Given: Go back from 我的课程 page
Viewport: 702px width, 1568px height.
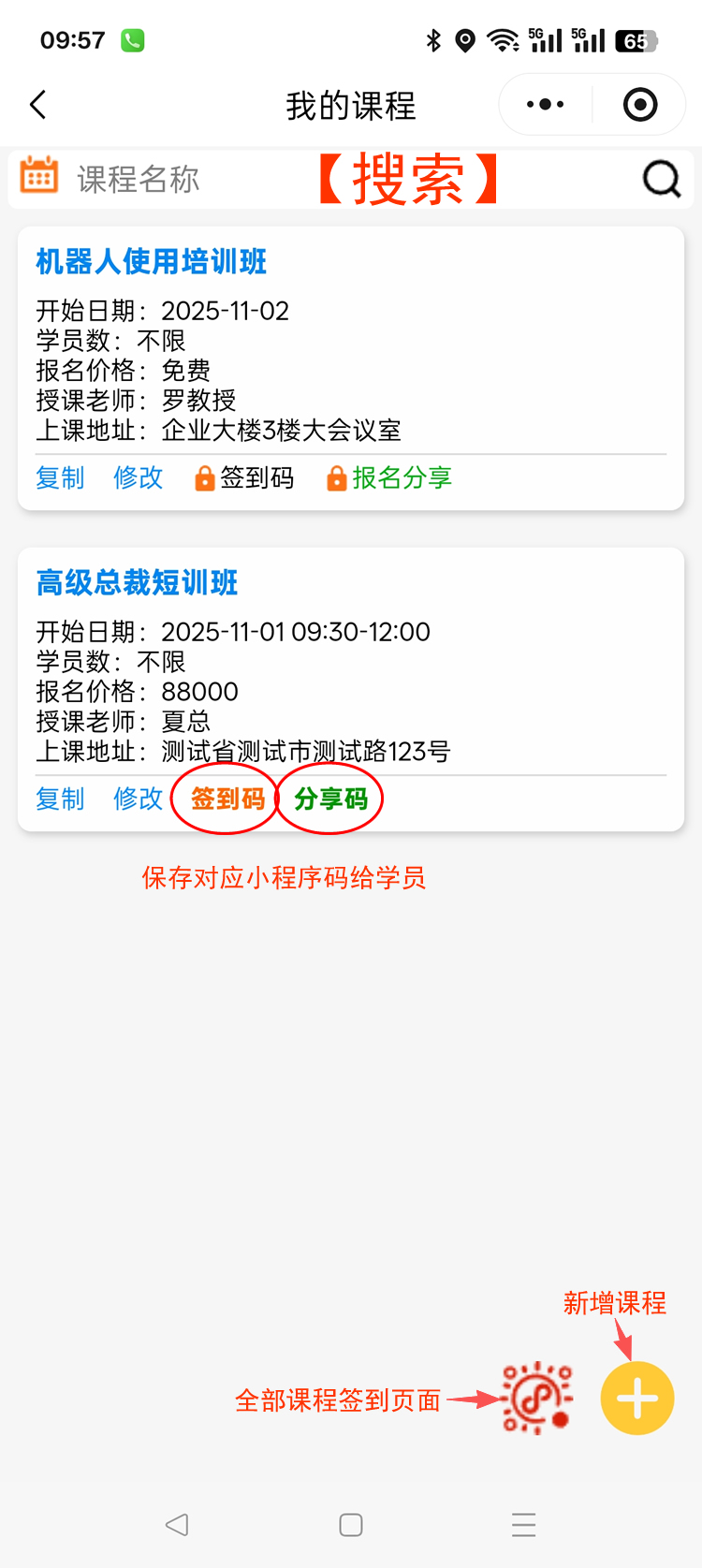Looking at the screenshot, I should (38, 105).
